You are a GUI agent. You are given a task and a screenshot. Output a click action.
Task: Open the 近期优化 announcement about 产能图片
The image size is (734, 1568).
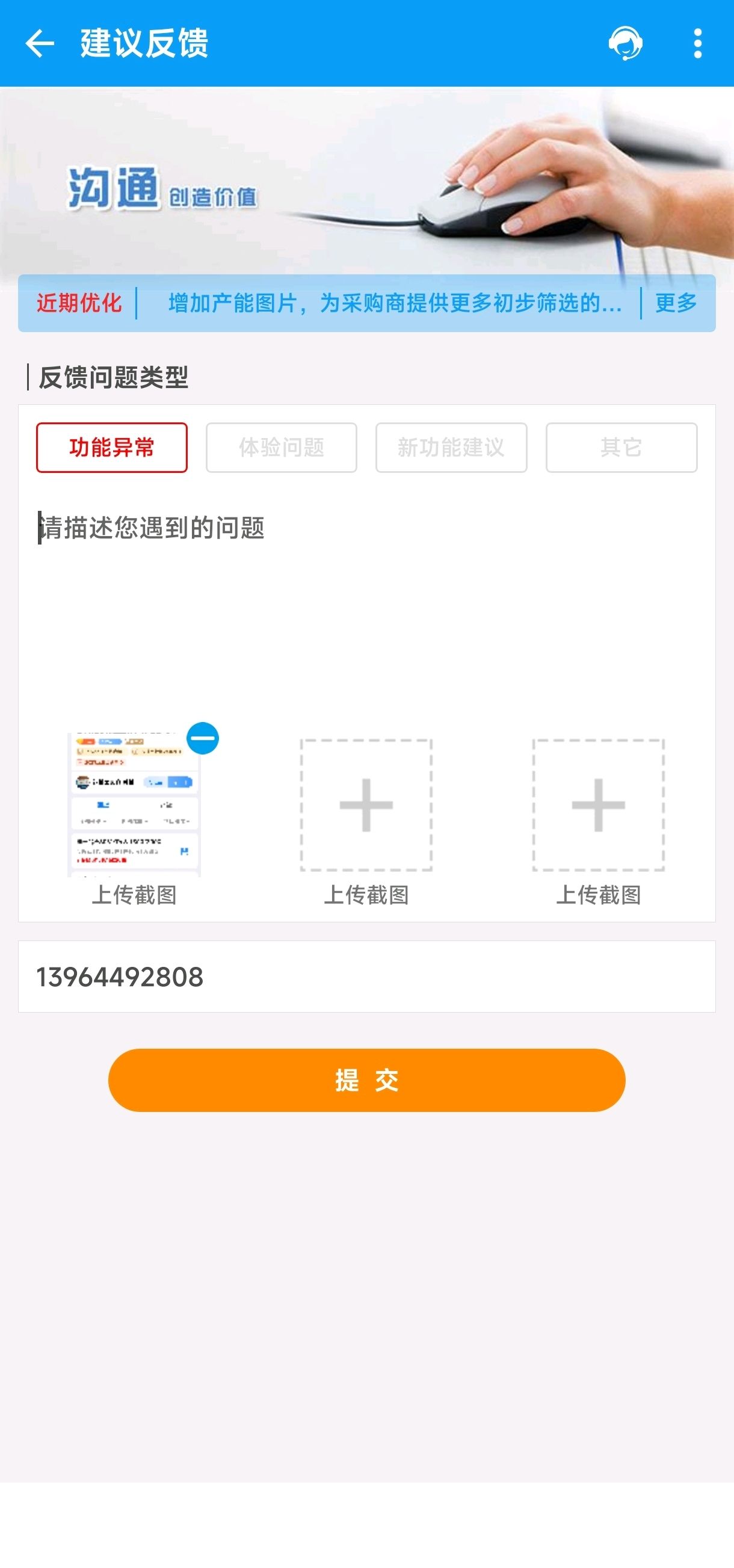395,303
